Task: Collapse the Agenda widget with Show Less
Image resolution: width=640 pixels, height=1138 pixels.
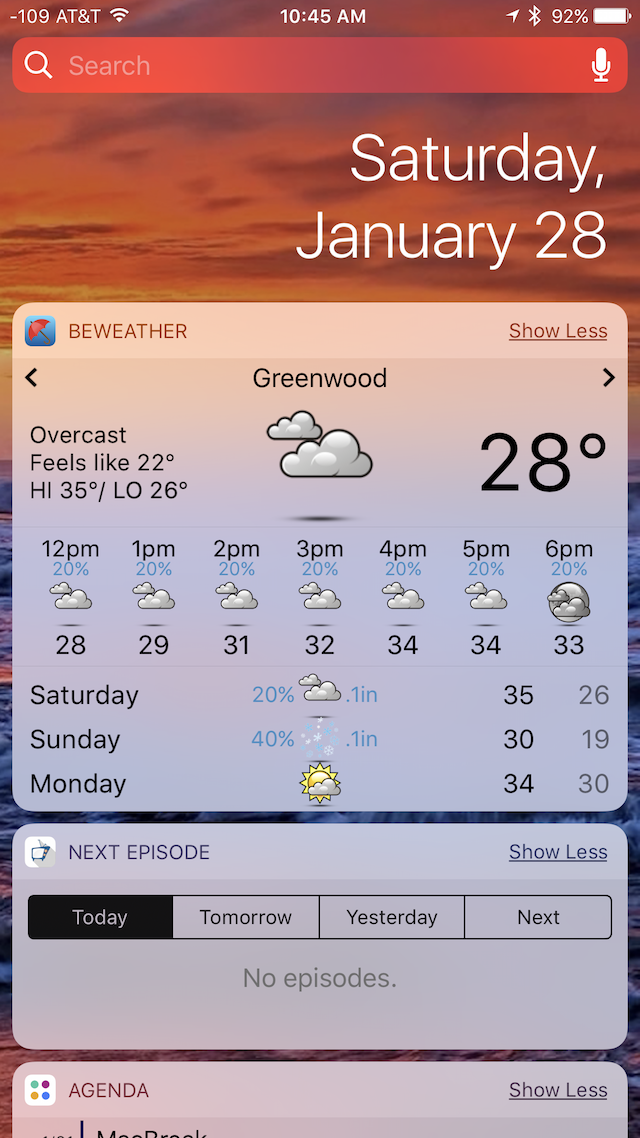Action: [558, 1090]
